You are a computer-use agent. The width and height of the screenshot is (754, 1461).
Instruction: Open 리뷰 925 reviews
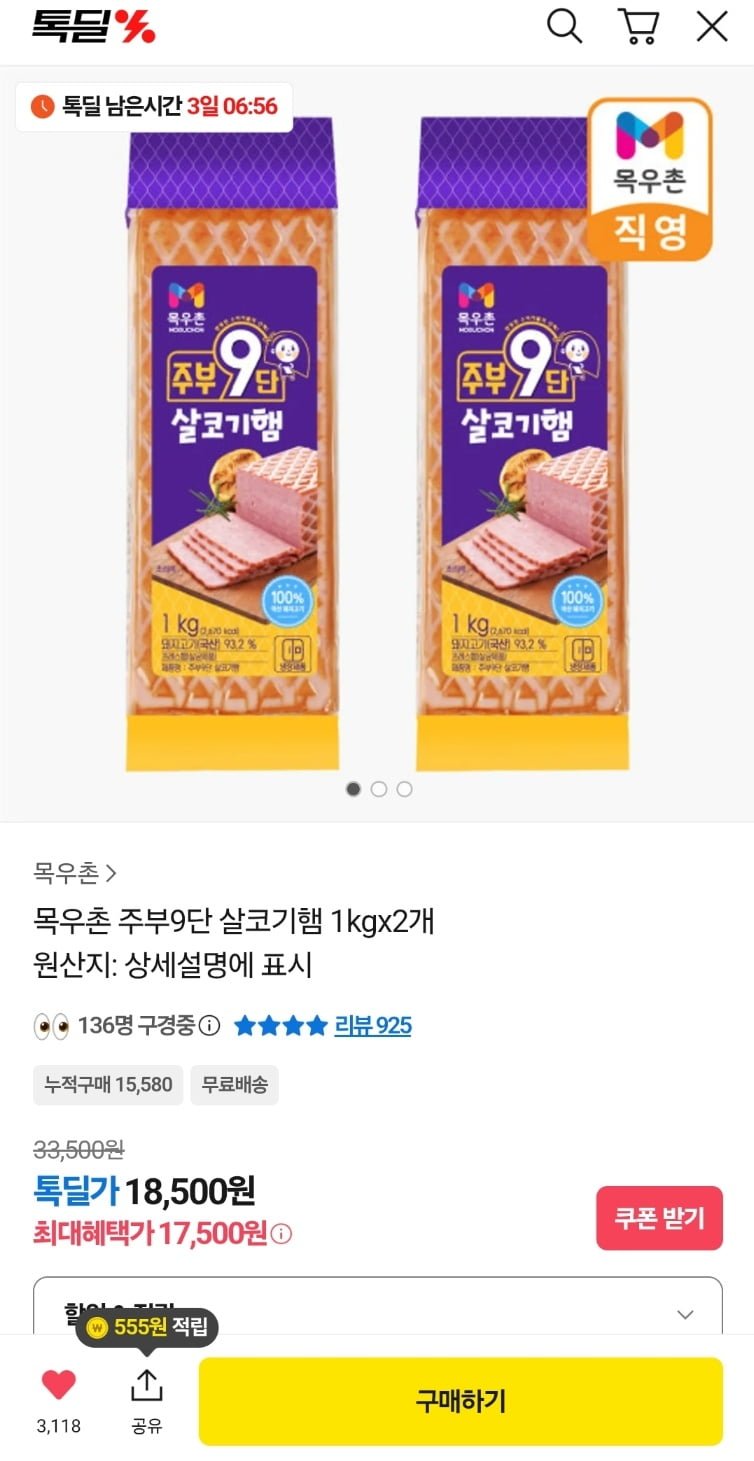pyautogui.click(x=372, y=1026)
